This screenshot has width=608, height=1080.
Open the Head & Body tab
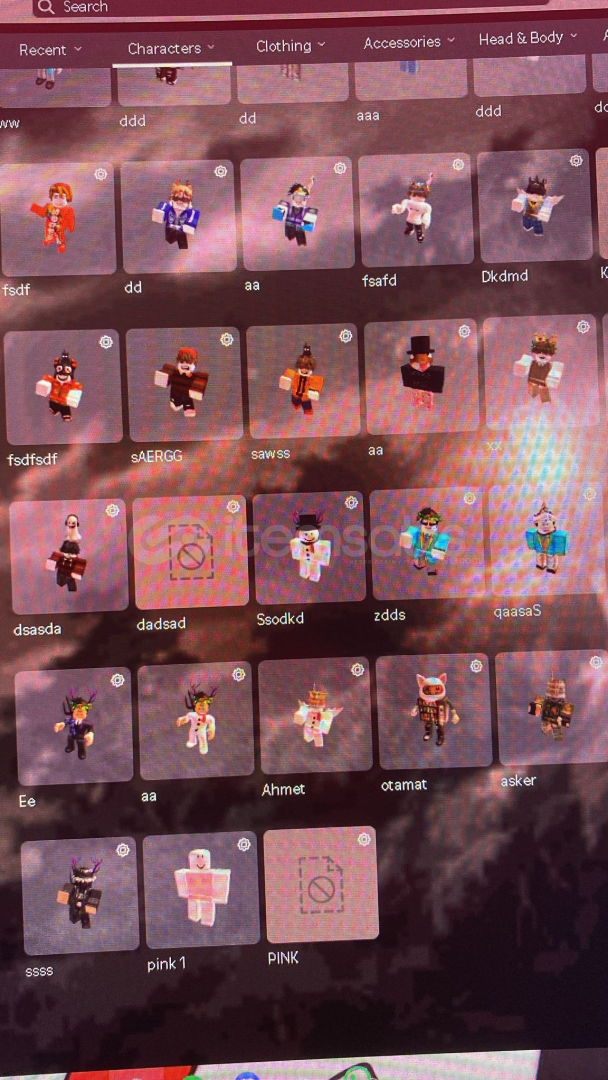point(527,38)
